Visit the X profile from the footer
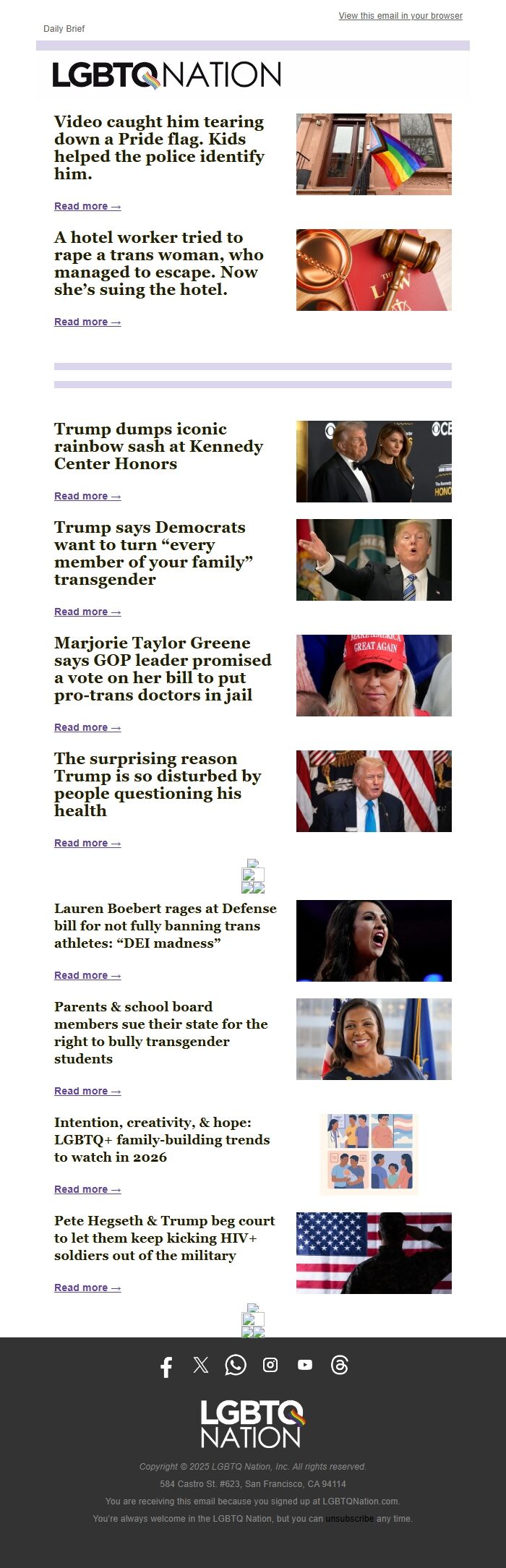Screen dimensions: 506x1568 coord(201,1365)
